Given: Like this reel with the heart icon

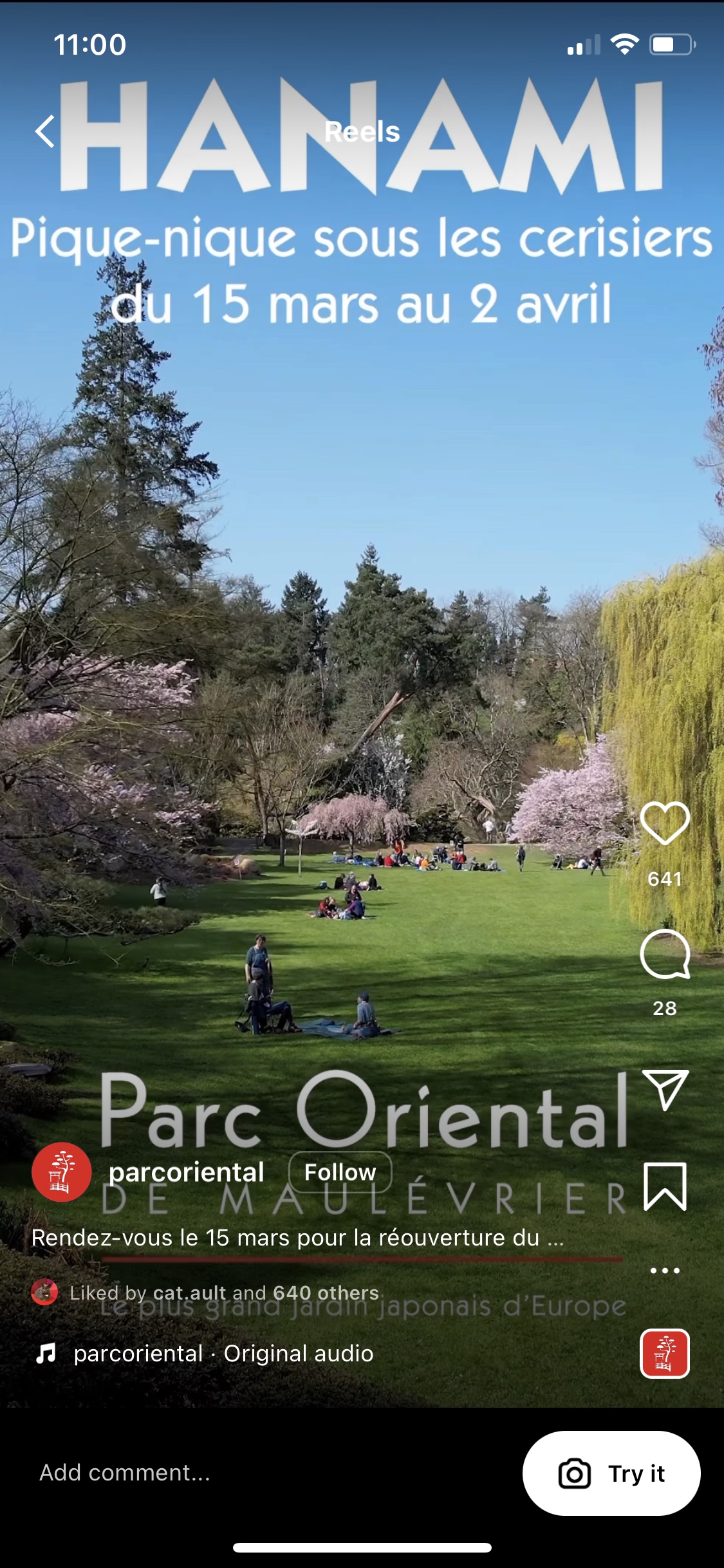Looking at the screenshot, I should point(665,823).
